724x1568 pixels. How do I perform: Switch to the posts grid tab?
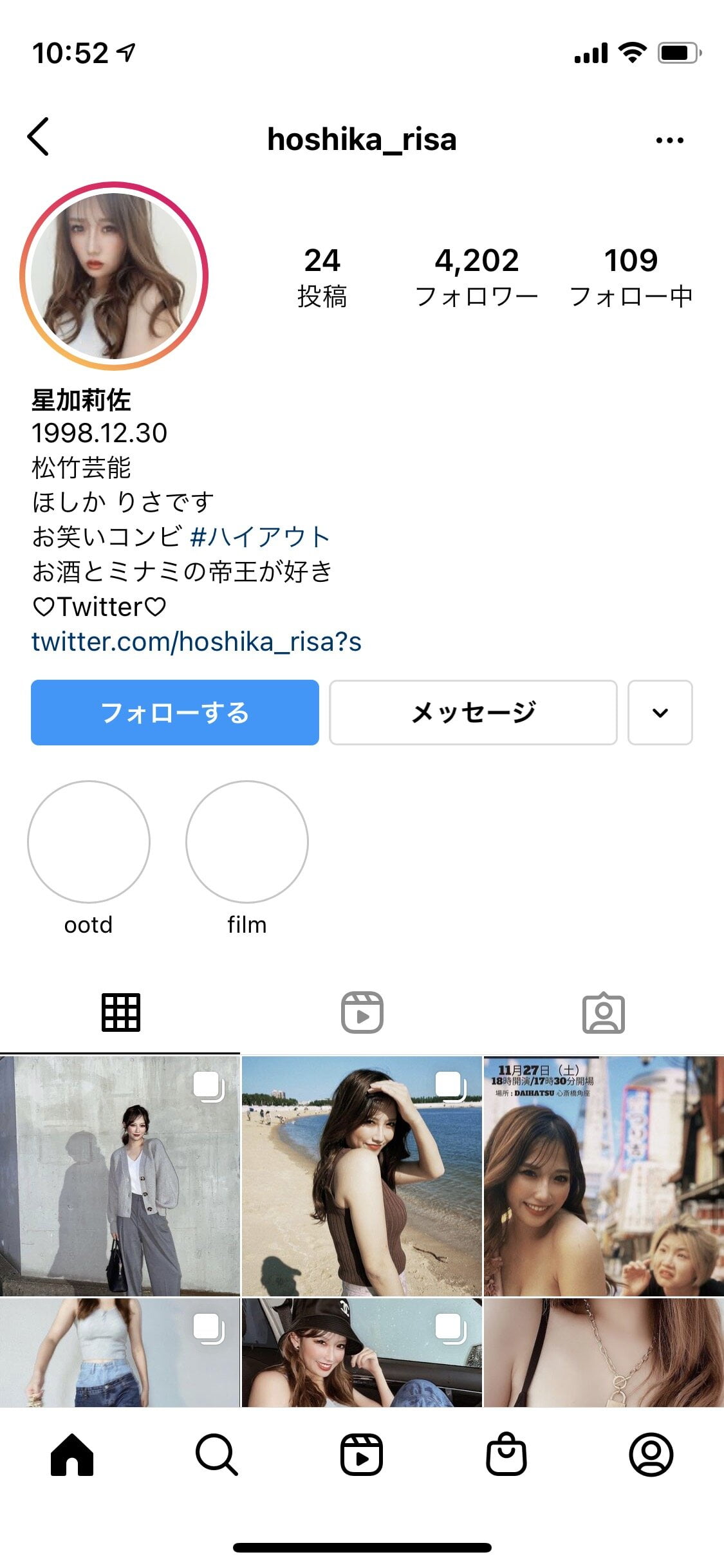pyautogui.click(x=120, y=1013)
